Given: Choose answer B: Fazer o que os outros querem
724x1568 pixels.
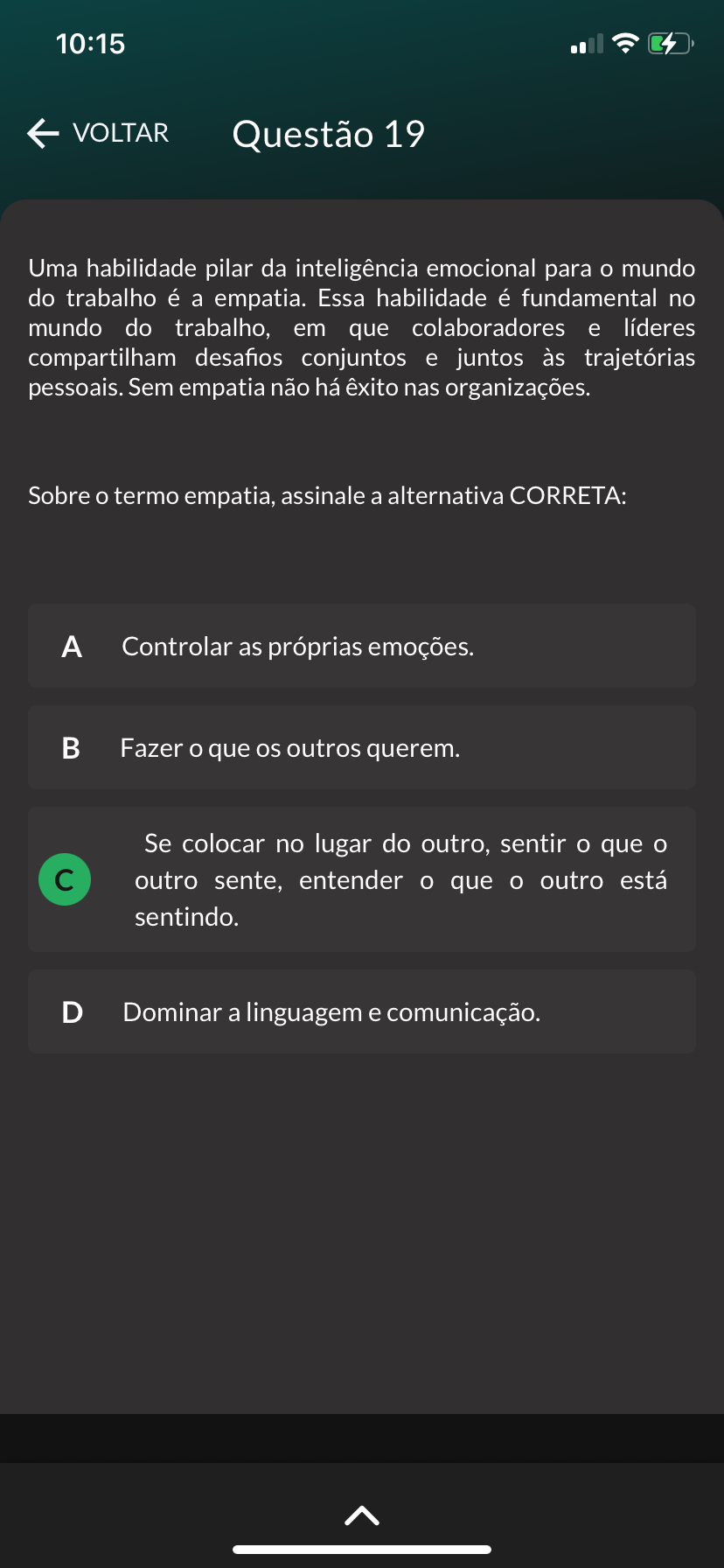Looking at the screenshot, I should click(x=362, y=747).
